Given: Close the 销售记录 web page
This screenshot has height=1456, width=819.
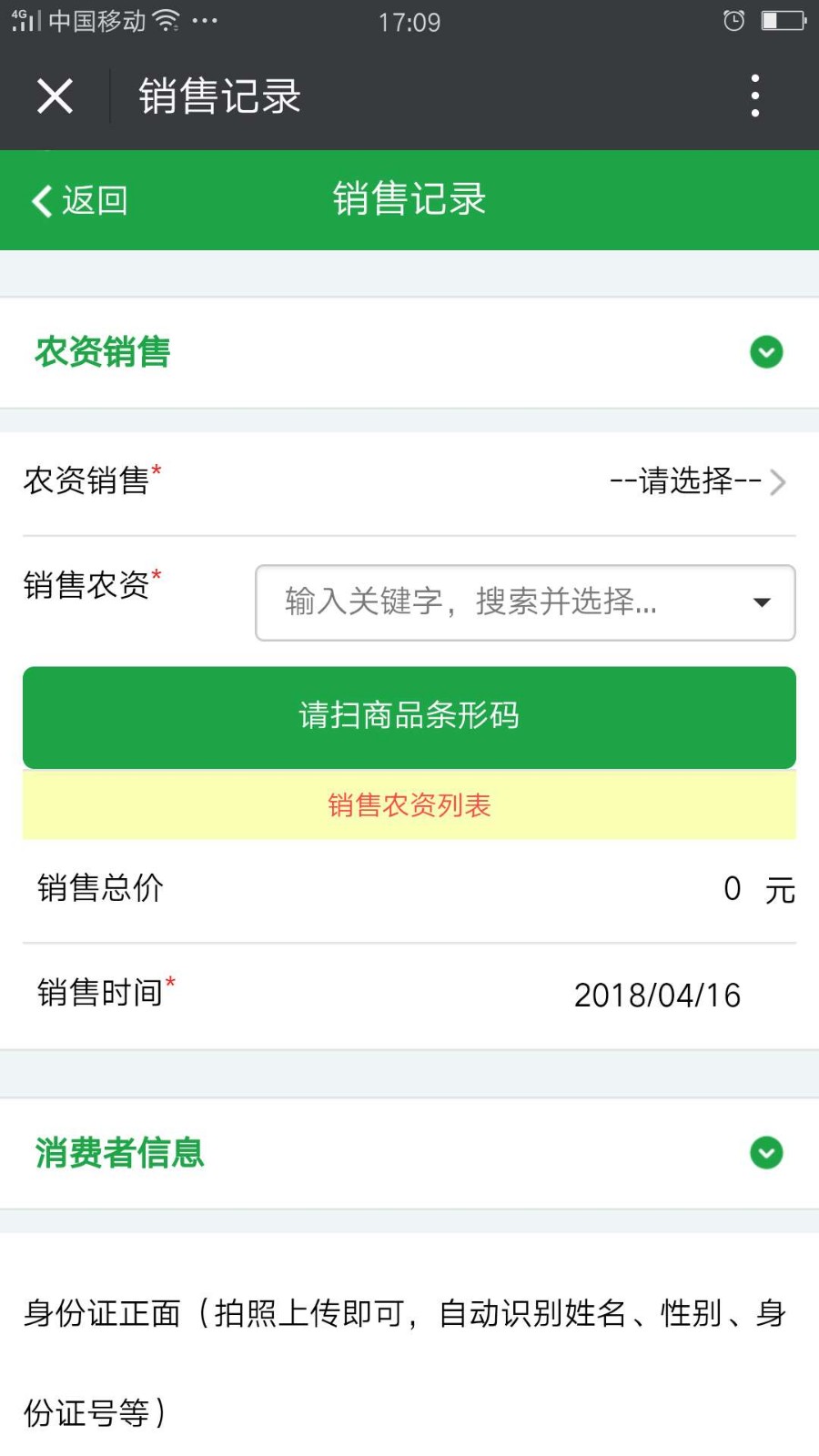Looking at the screenshot, I should click(55, 96).
